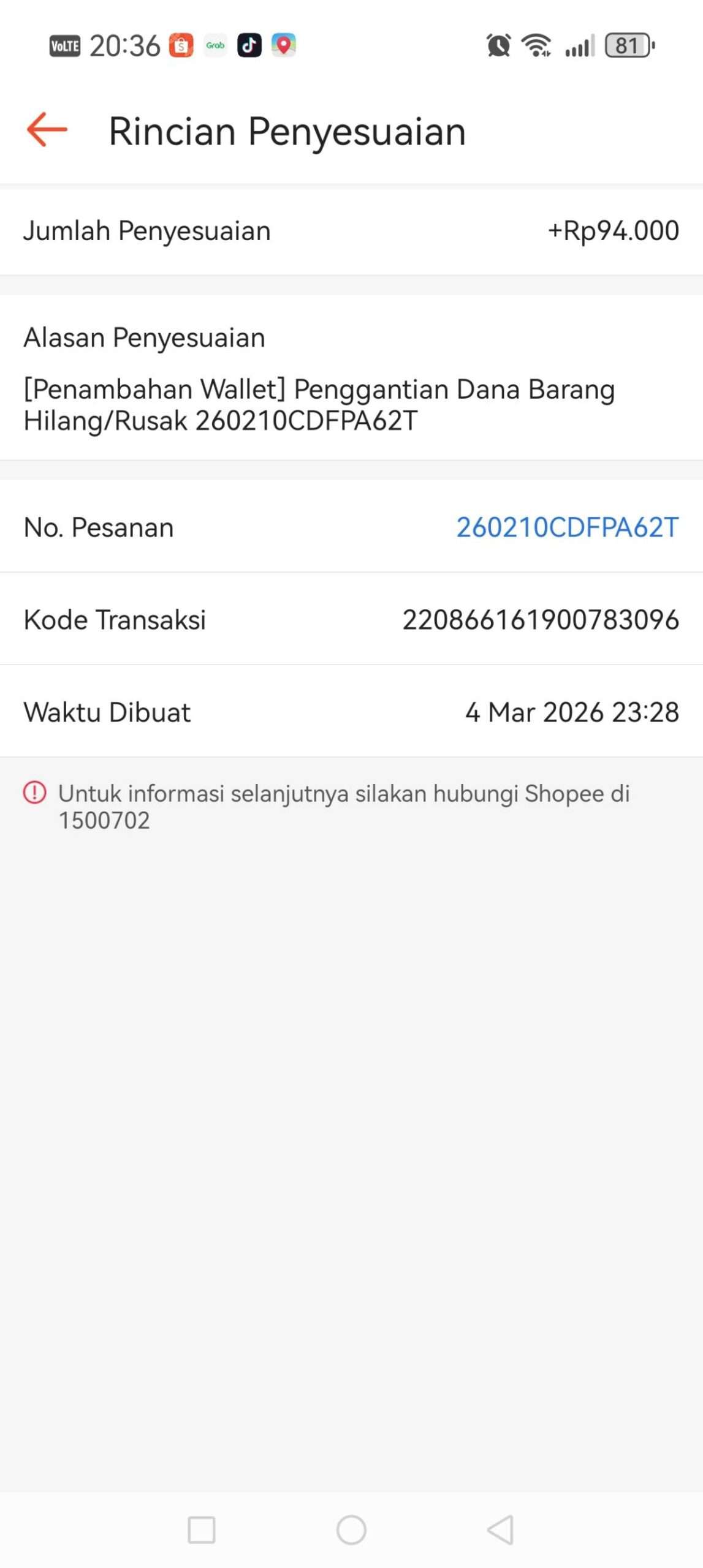703x1568 pixels.
Task: Go back from Rincian Penyesuaian
Action: coord(47,130)
